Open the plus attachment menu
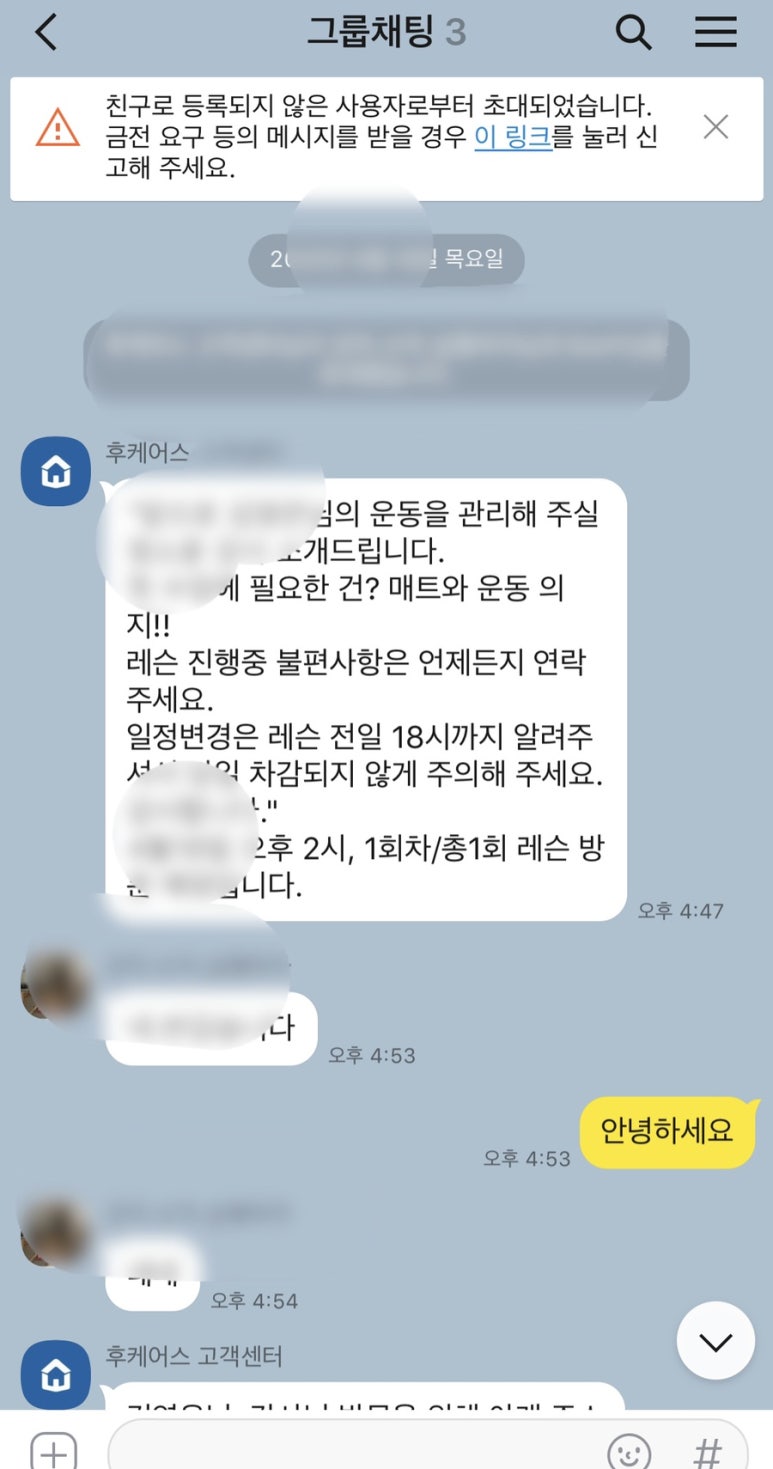The image size is (773, 1469). [53, 1450]
